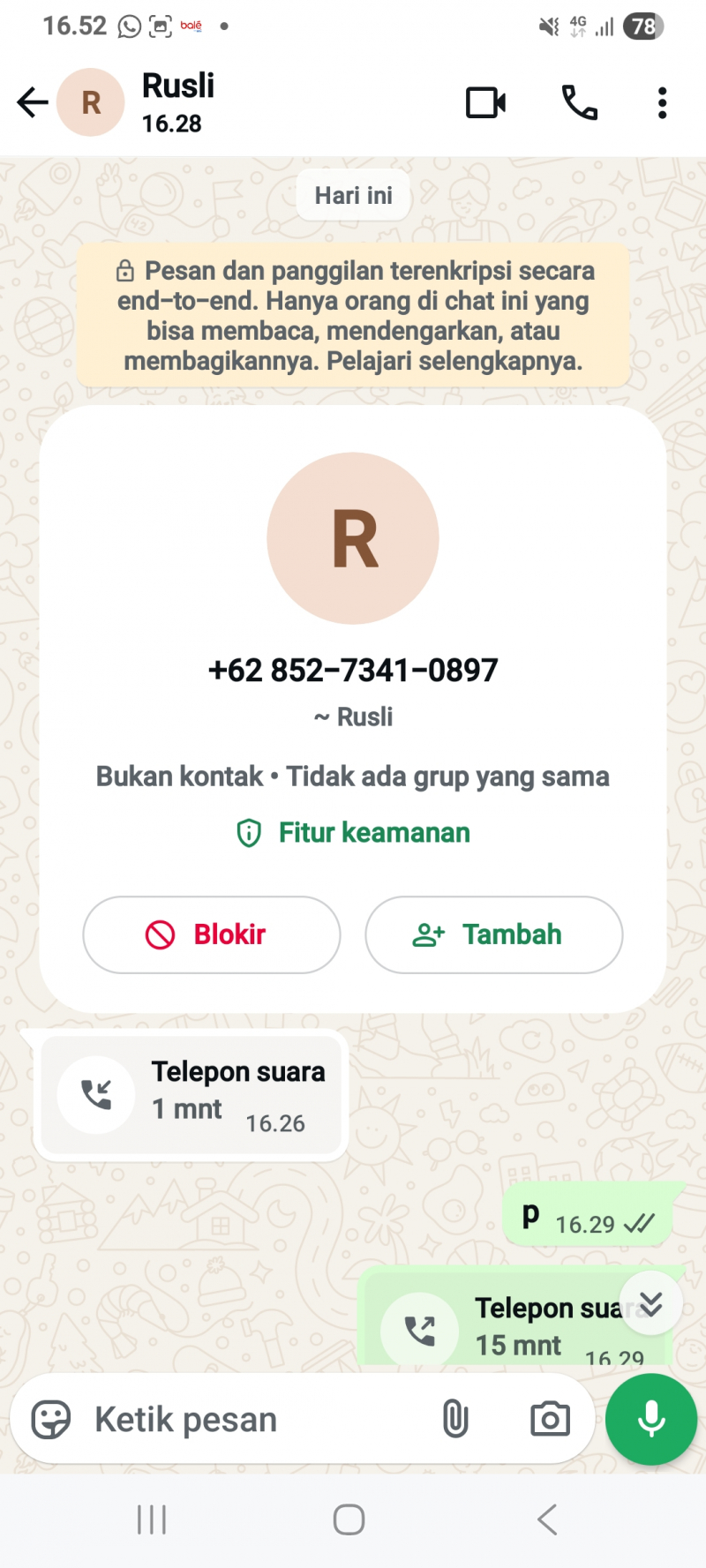Open the camera from the message bar
The width and height of the screenshot is (706, 1568).
pos(550,1420)
